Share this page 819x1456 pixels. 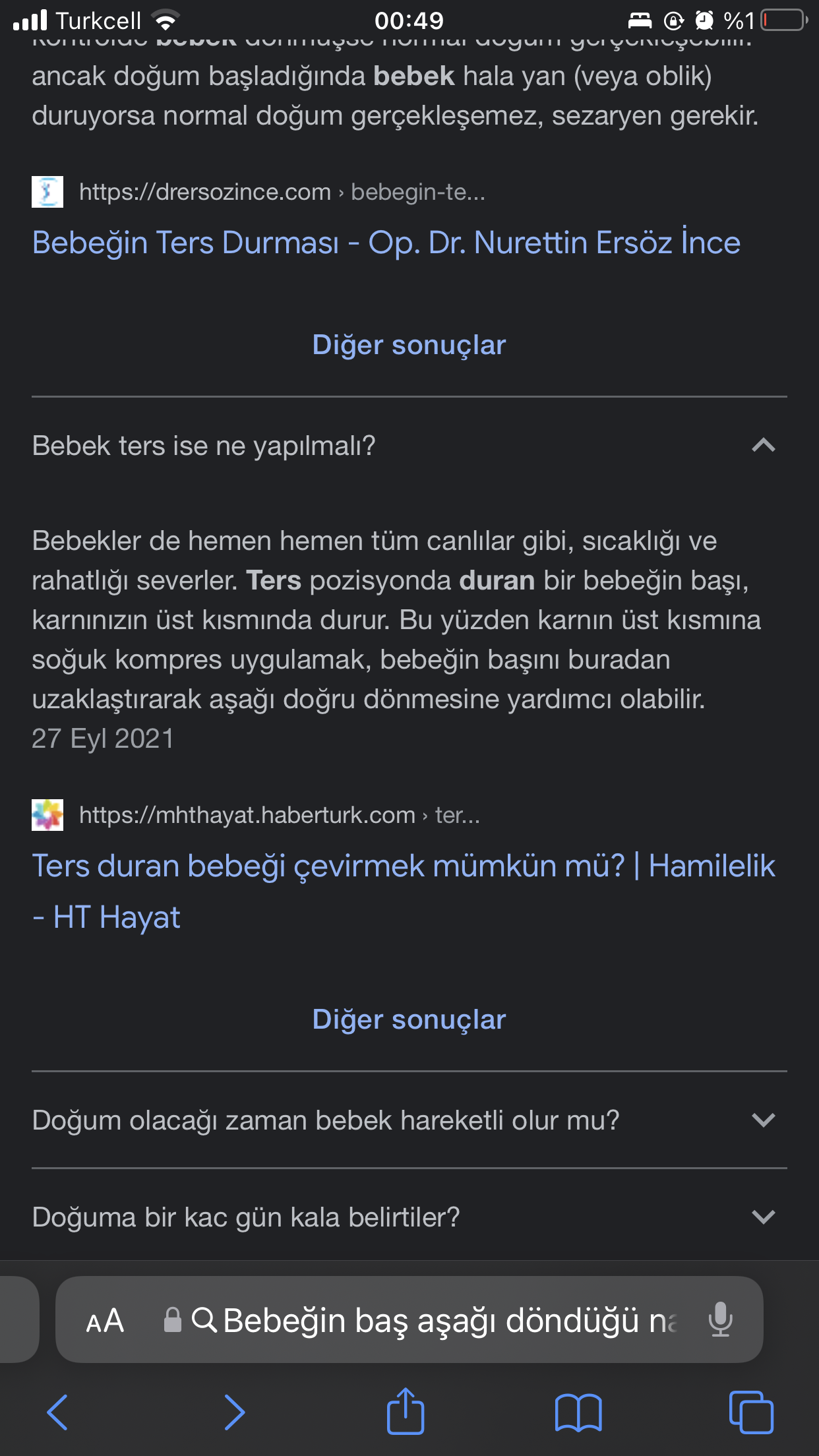405,1411
